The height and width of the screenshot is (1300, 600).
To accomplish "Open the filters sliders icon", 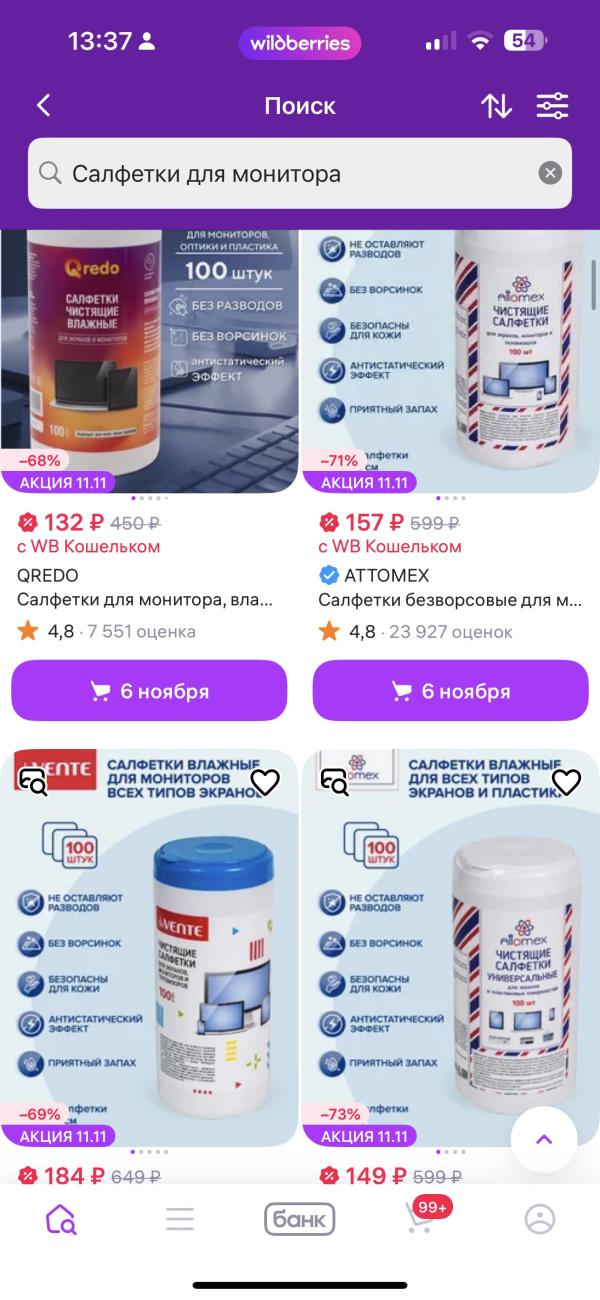I will pos(552,106).
